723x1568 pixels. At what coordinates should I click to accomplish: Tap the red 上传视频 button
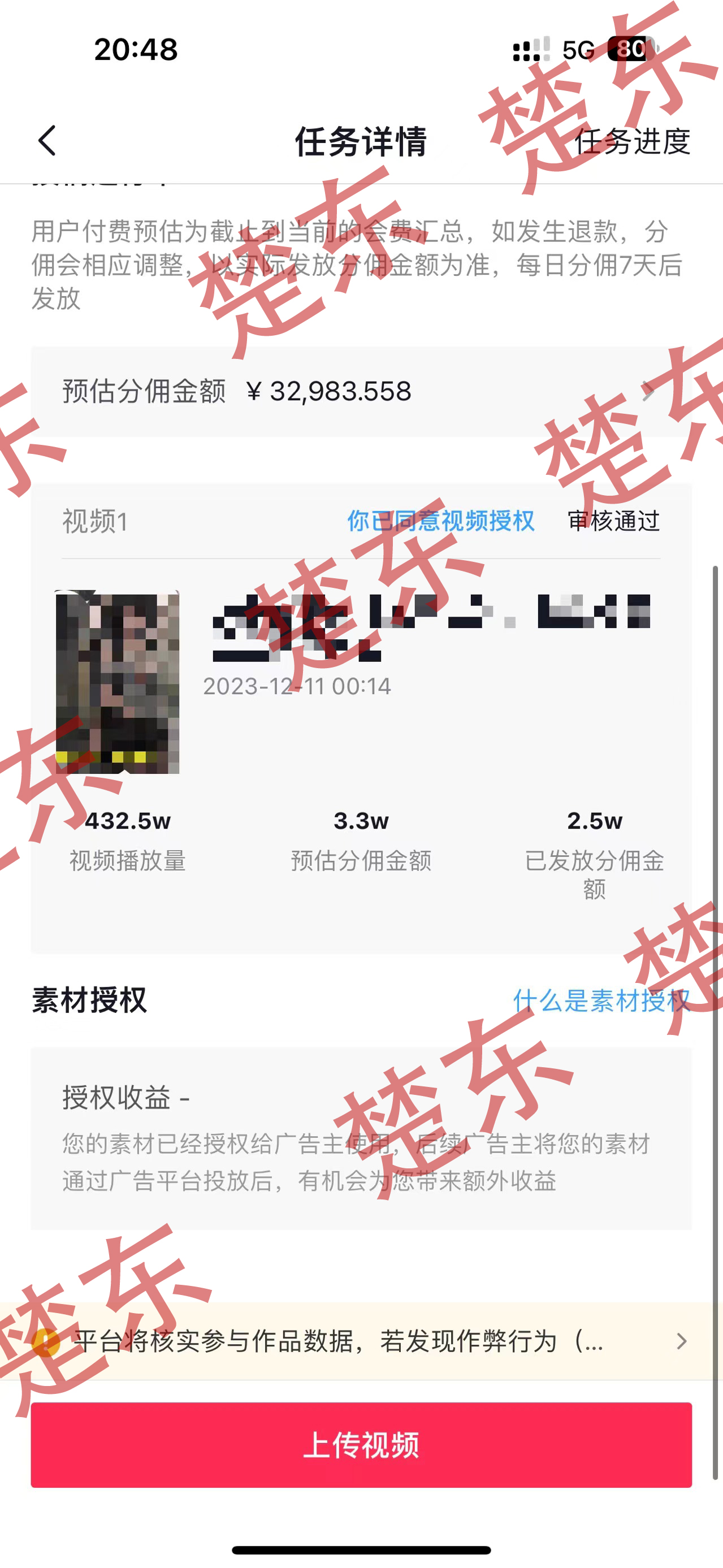(362, 1445)
